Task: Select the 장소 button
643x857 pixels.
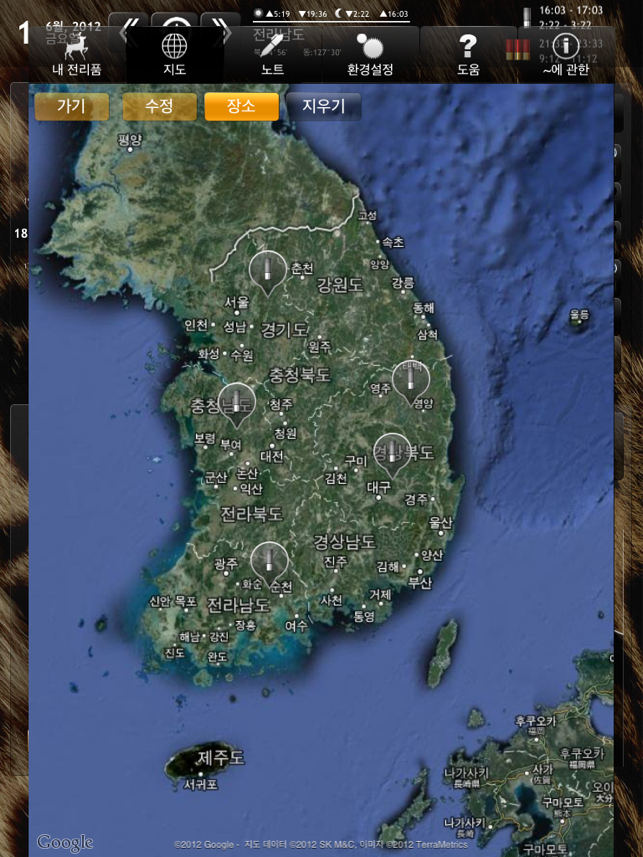Action: (241, 106)
